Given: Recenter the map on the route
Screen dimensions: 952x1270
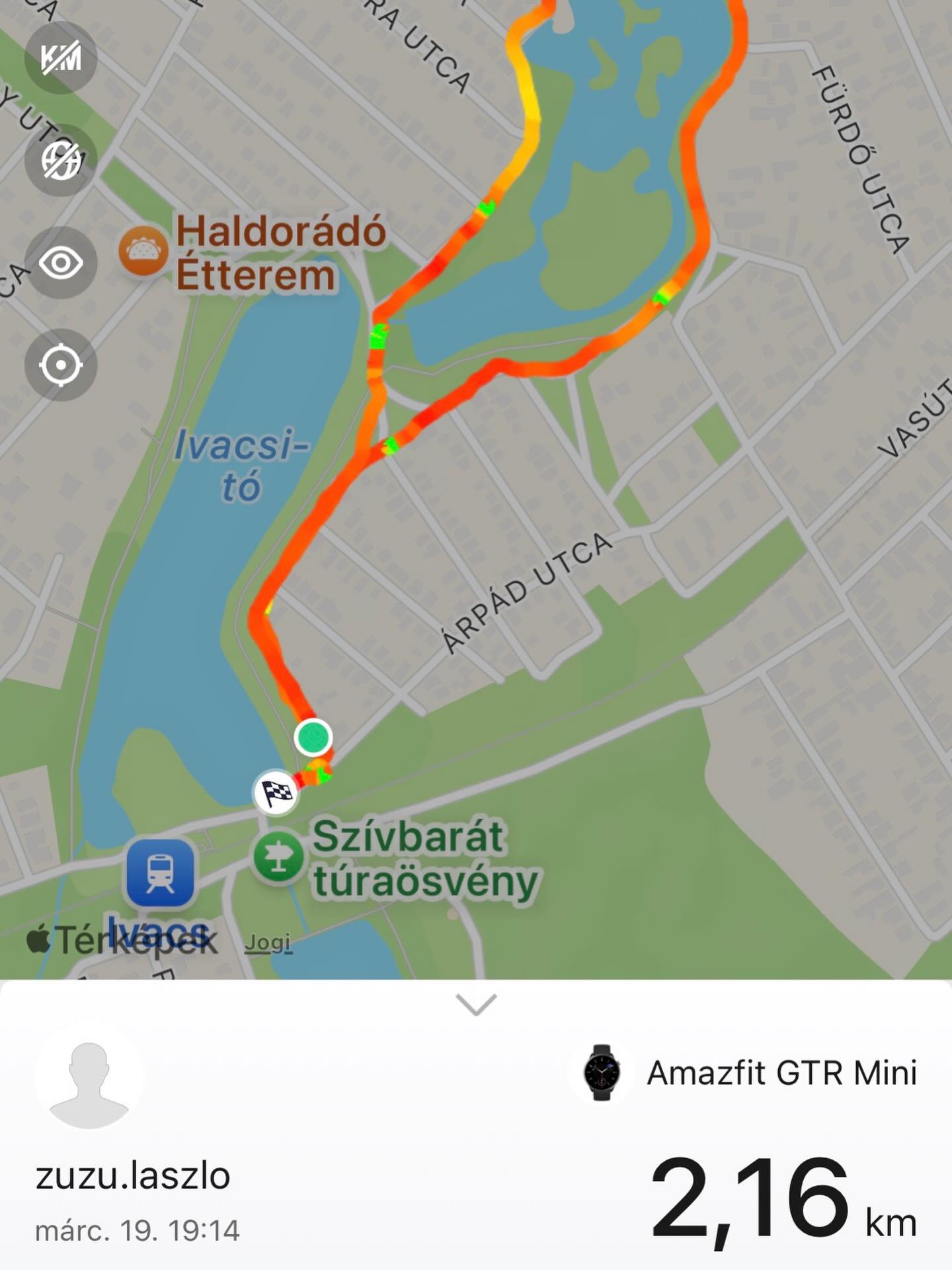Looking at the screenshot, I should point(61,365).
